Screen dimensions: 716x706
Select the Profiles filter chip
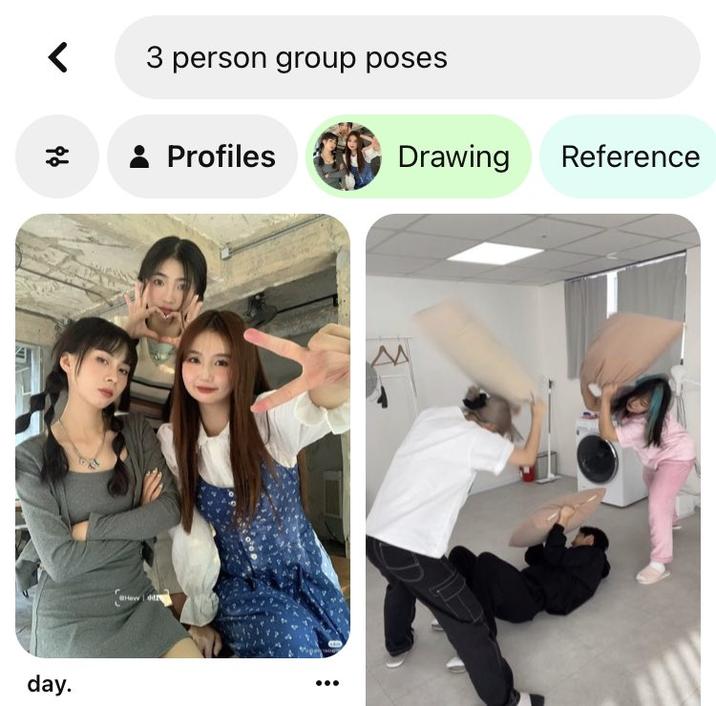tap(202, 157)
